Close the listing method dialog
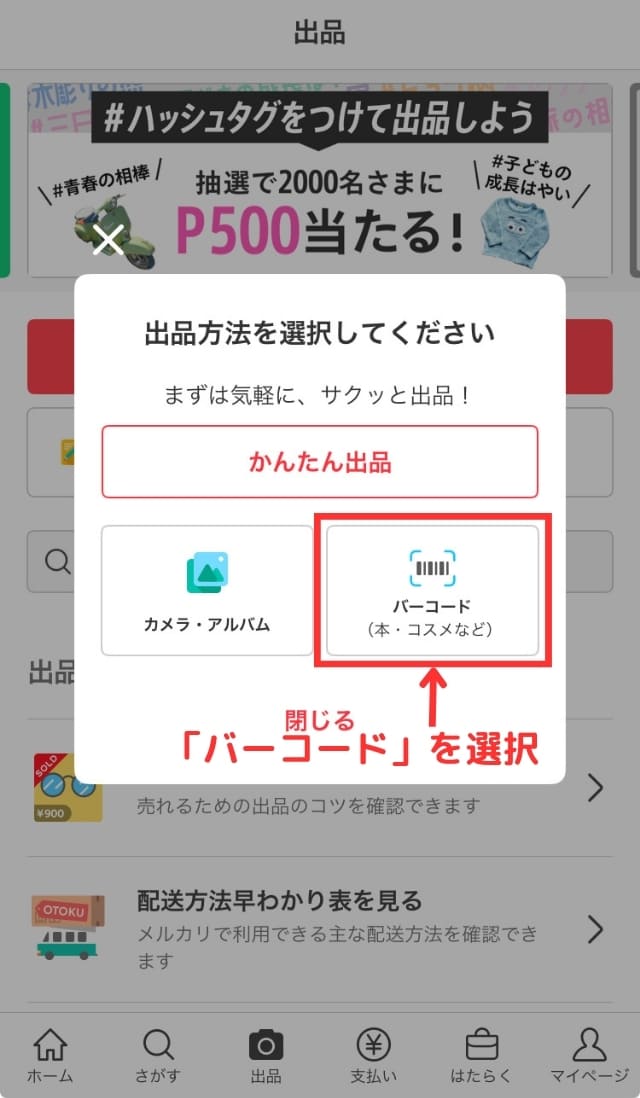The width and height of the screenshot is (640, 1098). tap(109, 240)
